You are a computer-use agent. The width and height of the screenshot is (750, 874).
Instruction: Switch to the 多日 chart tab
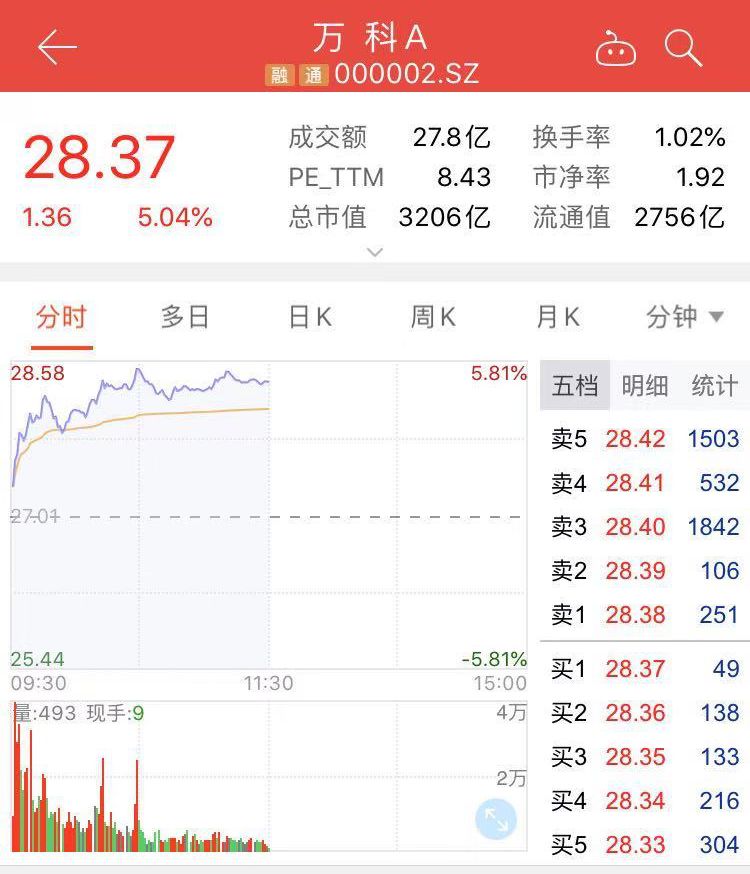[x=185, y=318]
